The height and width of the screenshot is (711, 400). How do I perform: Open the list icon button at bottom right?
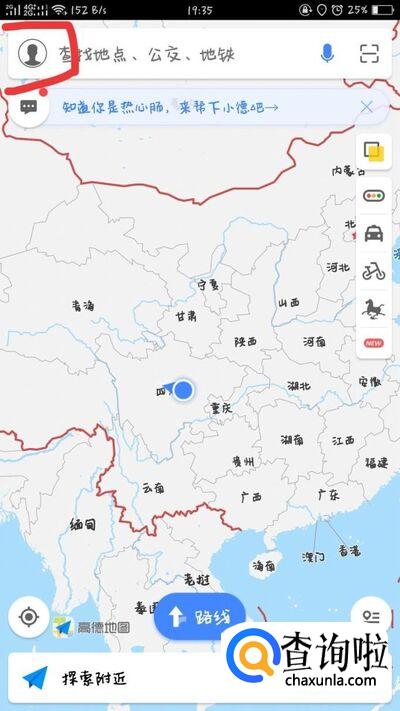tap(371, 617)
